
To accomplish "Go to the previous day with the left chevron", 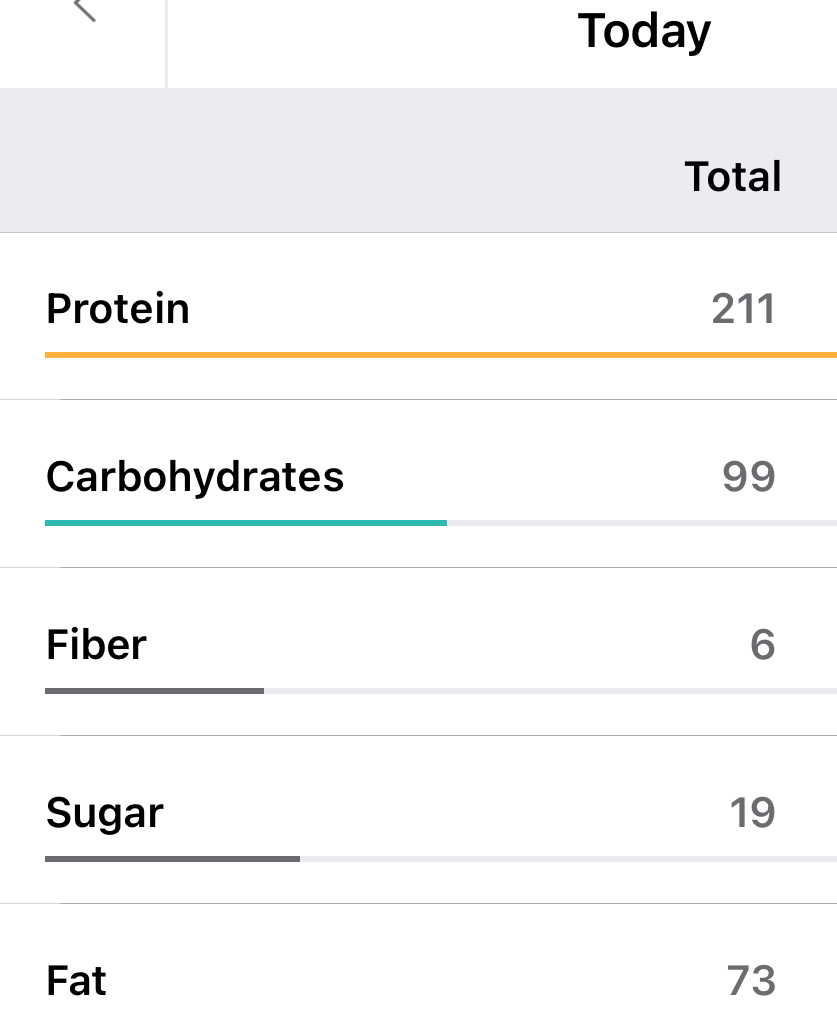I will coord(85,10).
